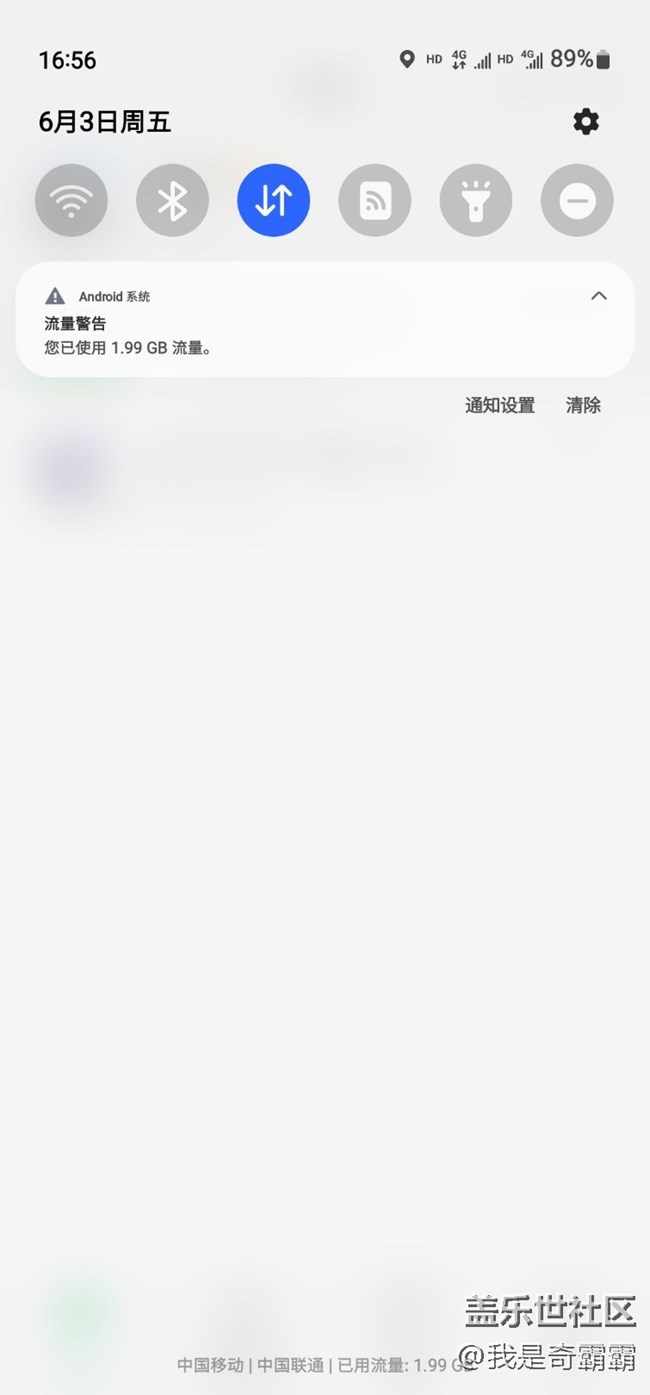The width and height of the screenshot is (650, 1395).
Task: Disable the mobile data toggle
Action: [273, 201]
